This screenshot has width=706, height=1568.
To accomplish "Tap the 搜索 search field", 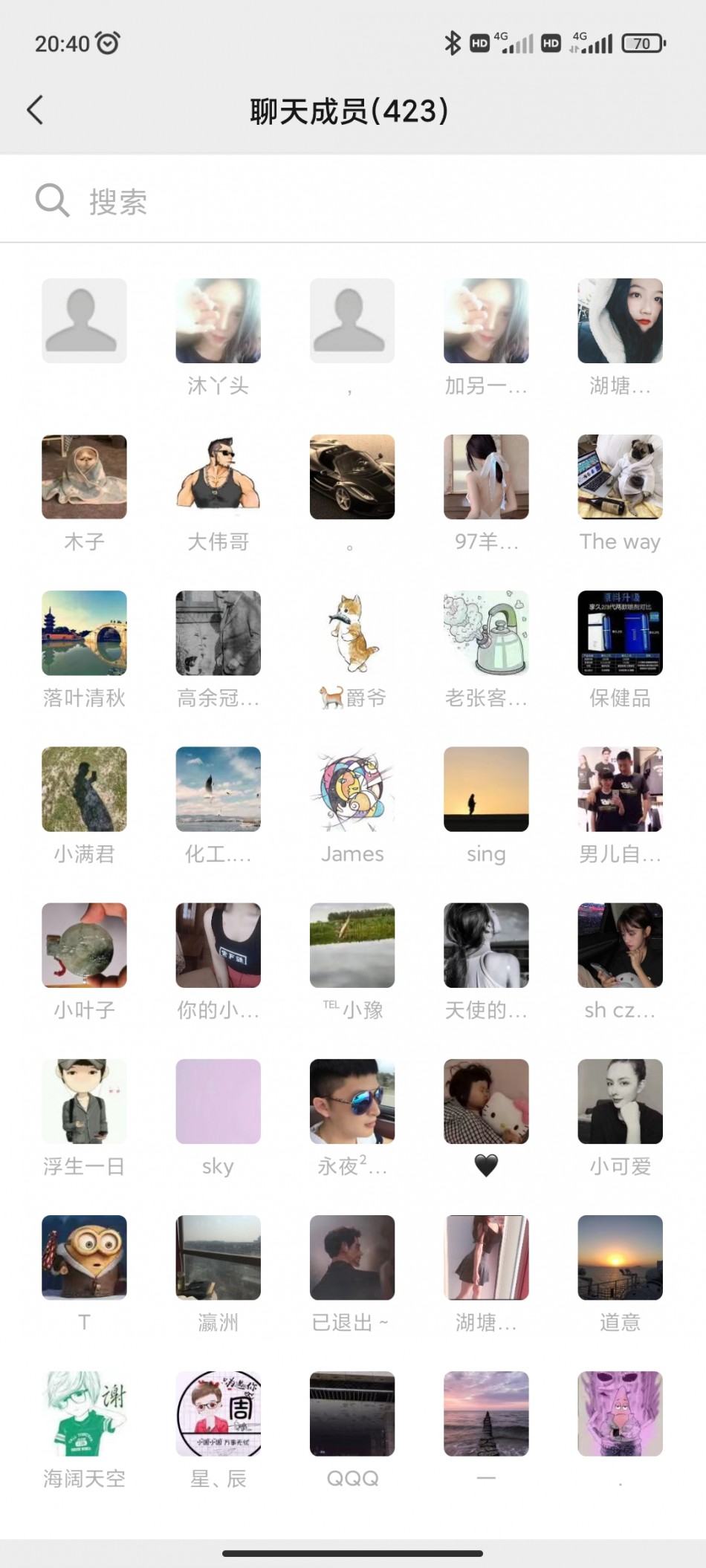I will [353, 201].
